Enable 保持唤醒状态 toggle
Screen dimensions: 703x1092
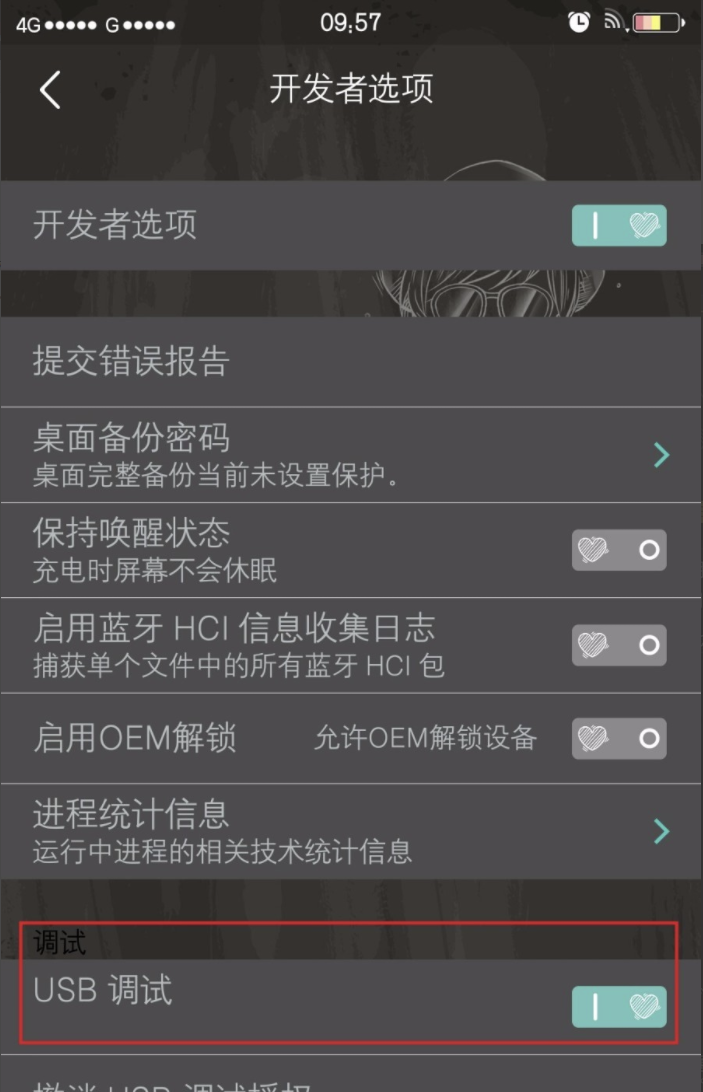point(619,550)
